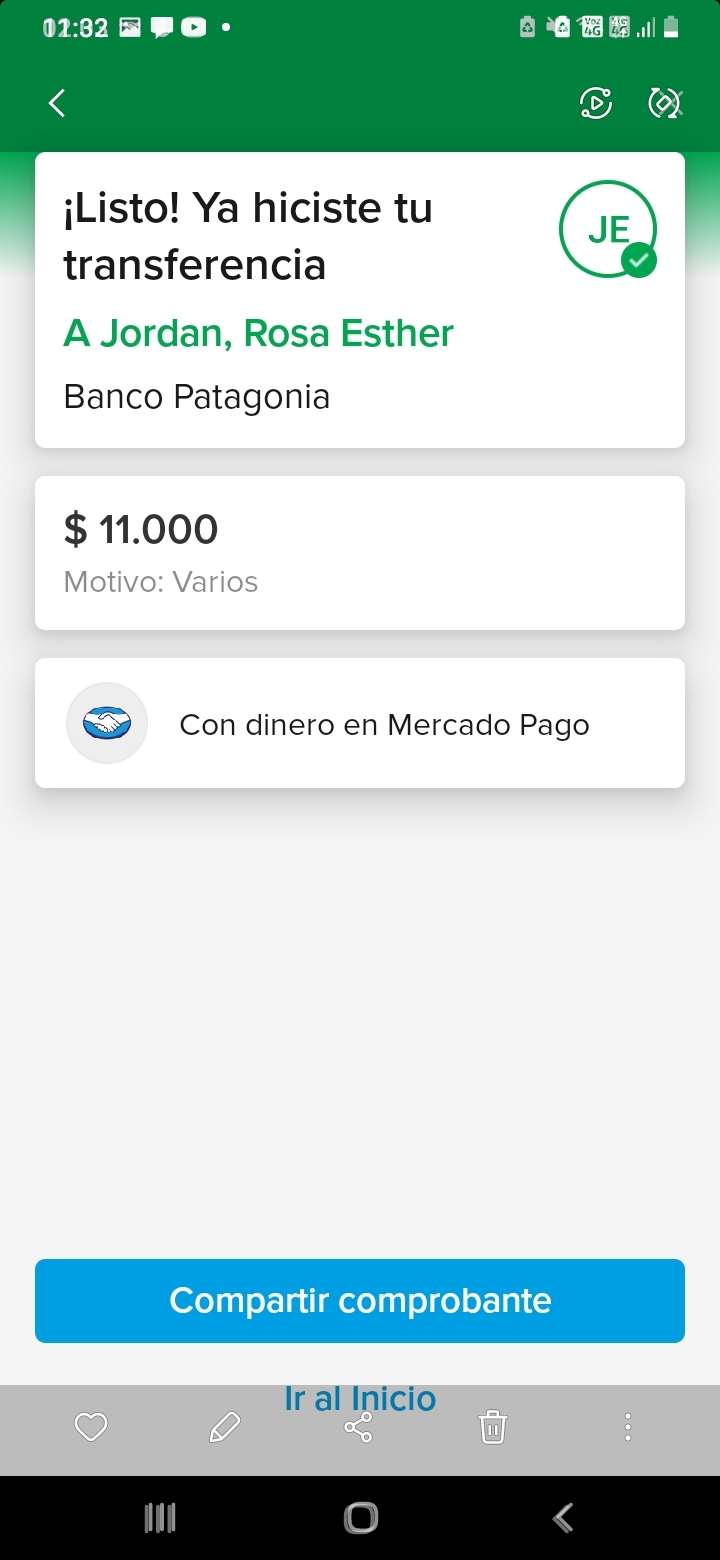Tap the system home button
Viewport: 720px width, 1560px height.
tap(361, 1518)
